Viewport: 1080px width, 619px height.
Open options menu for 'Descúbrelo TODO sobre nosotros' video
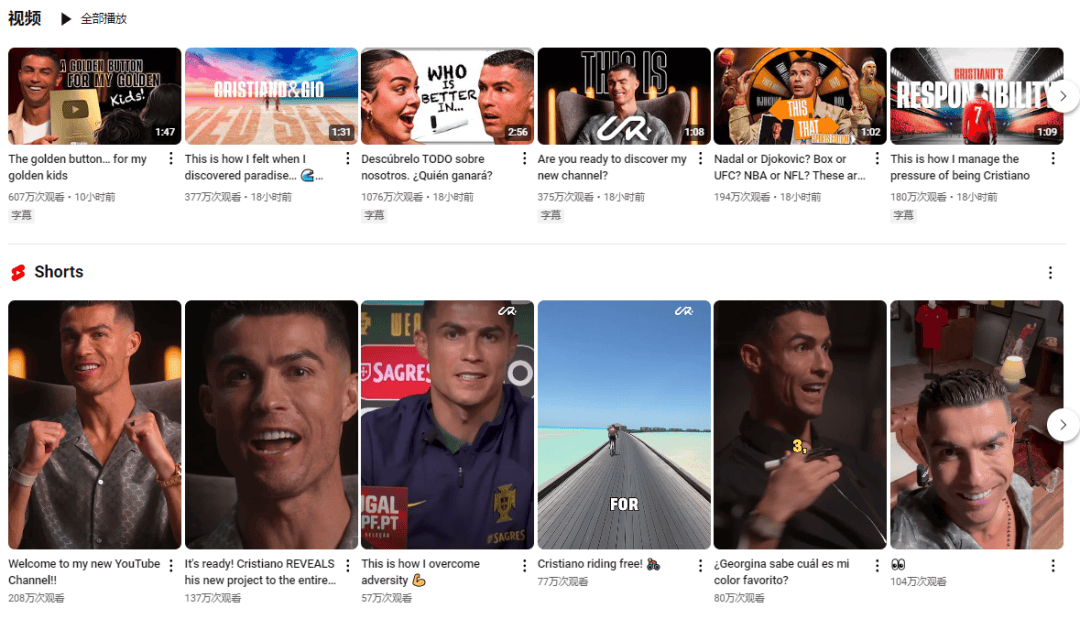[524, 159]
